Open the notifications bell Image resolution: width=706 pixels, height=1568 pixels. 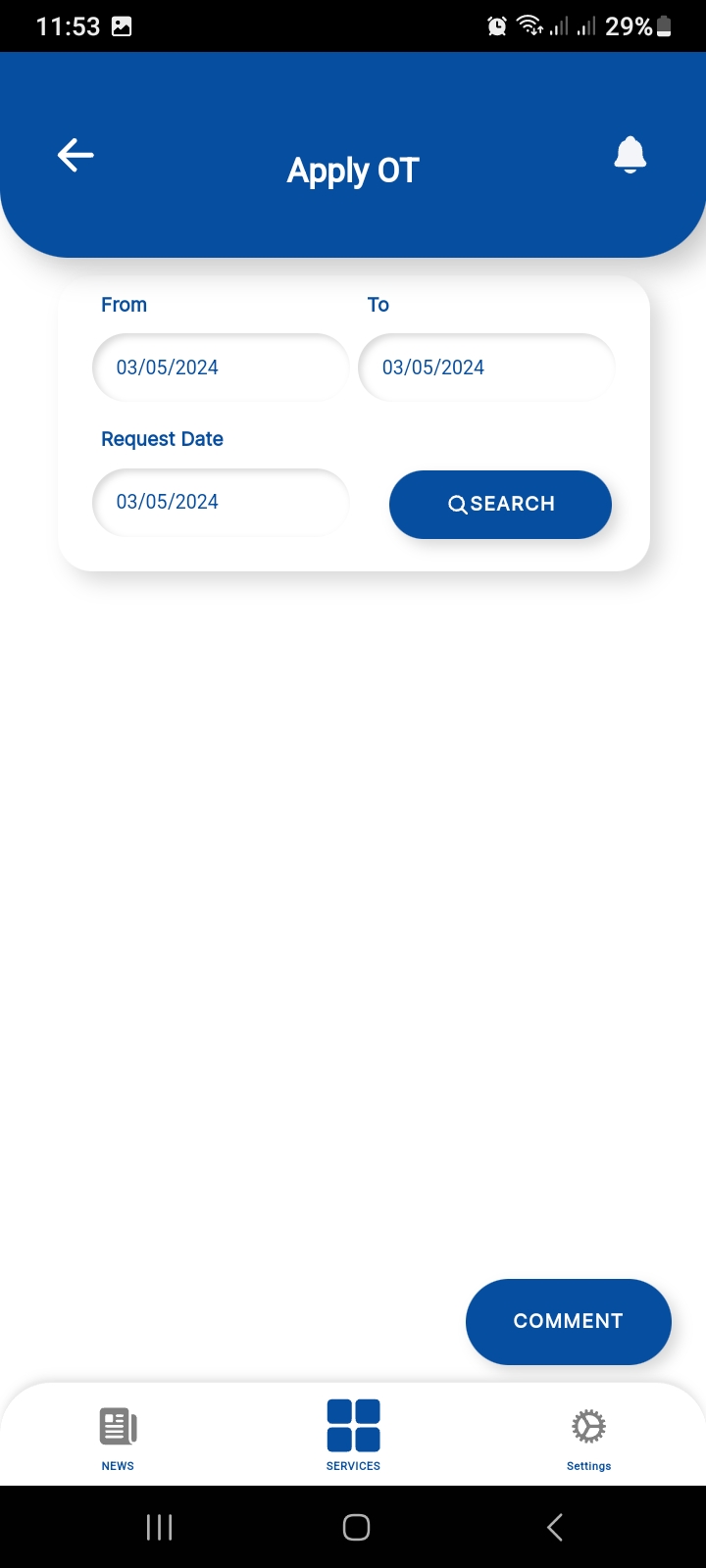(630, 155)
